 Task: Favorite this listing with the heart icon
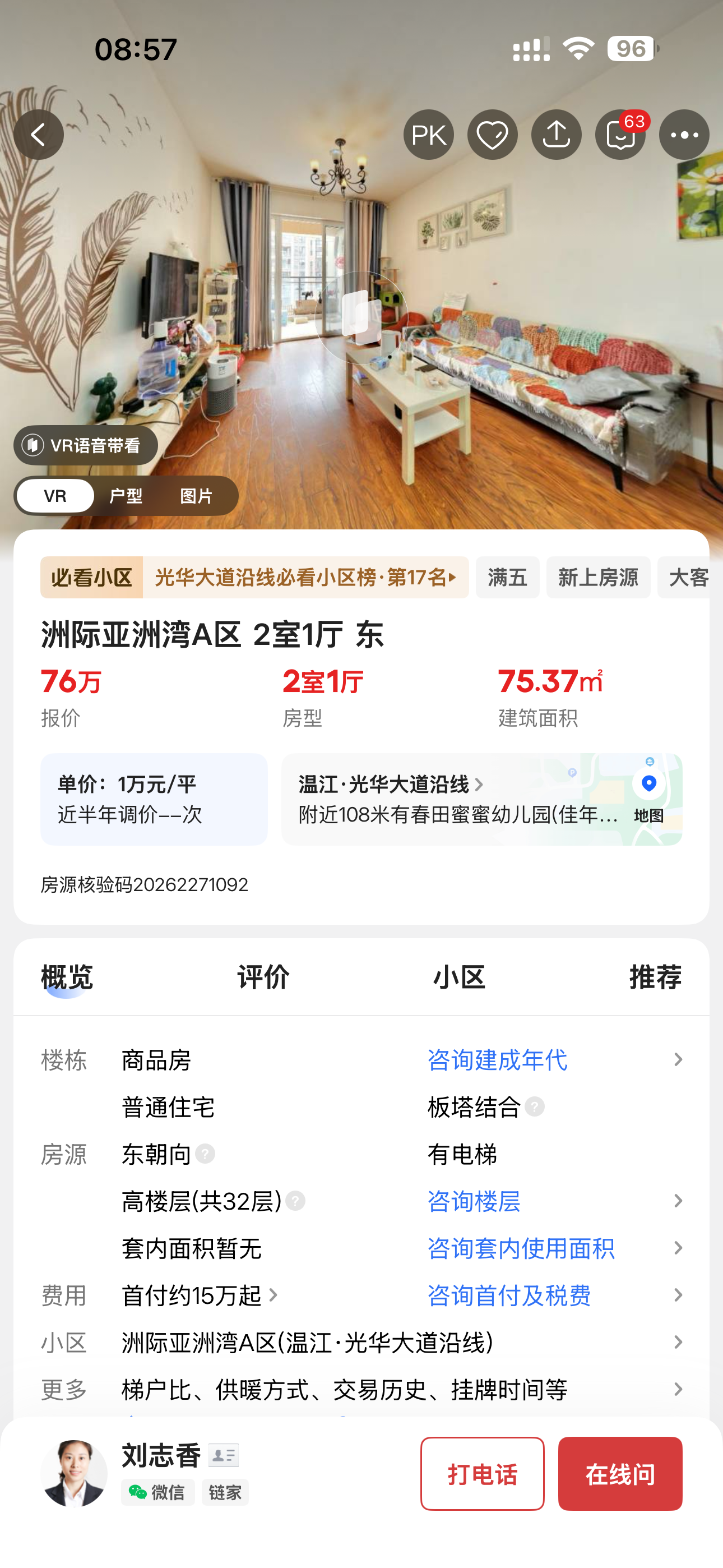coord(492,135)
